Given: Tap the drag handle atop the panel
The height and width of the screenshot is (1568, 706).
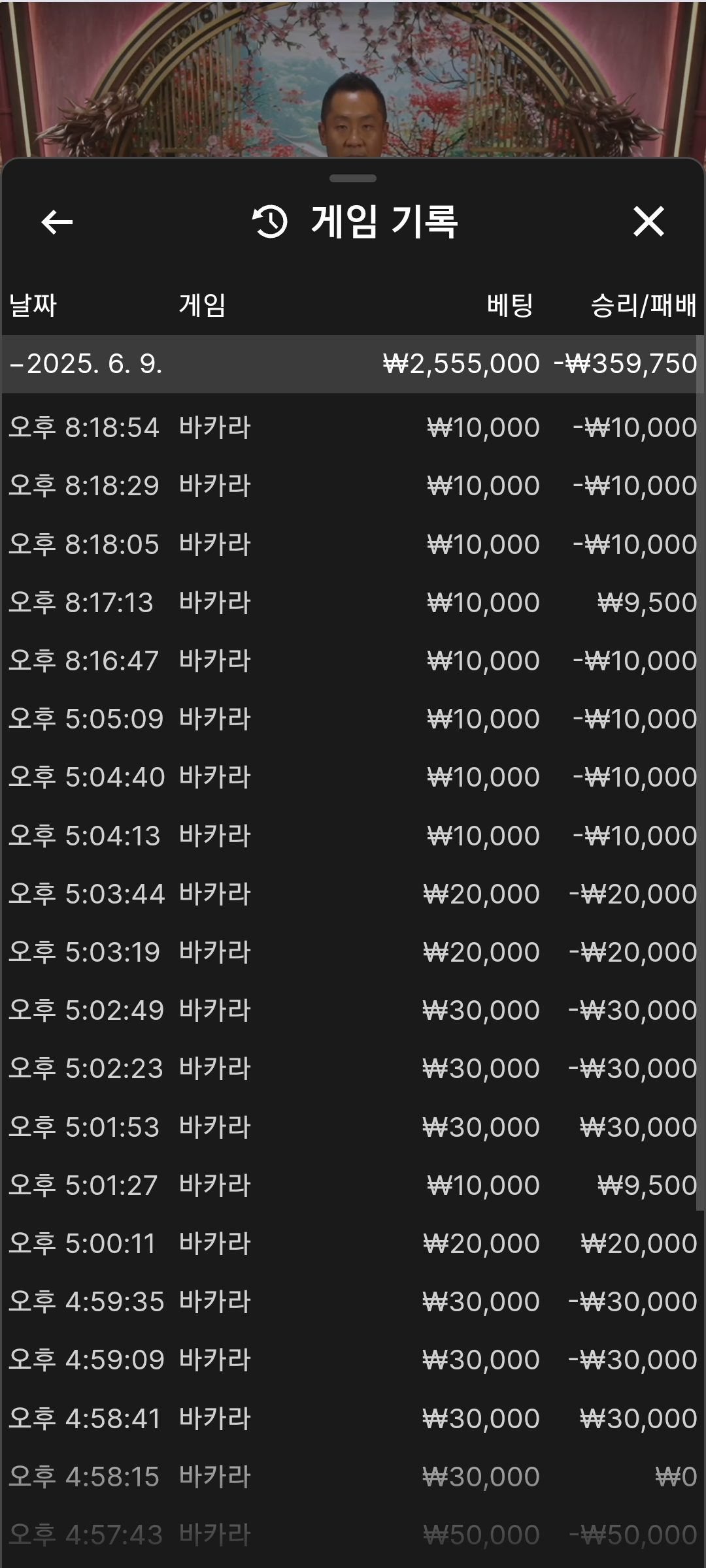Looking at the screenshot, I should click(353, 178).
